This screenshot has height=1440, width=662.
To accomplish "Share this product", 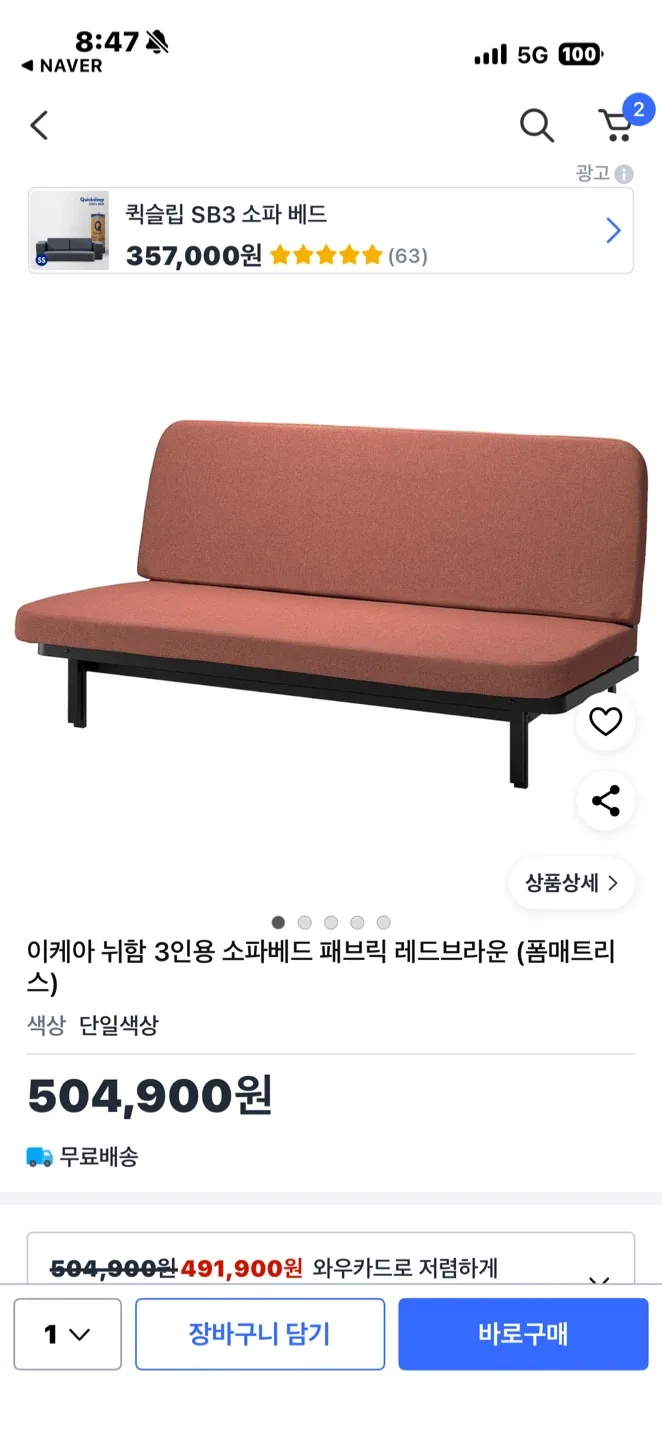I will click(605, 801).
